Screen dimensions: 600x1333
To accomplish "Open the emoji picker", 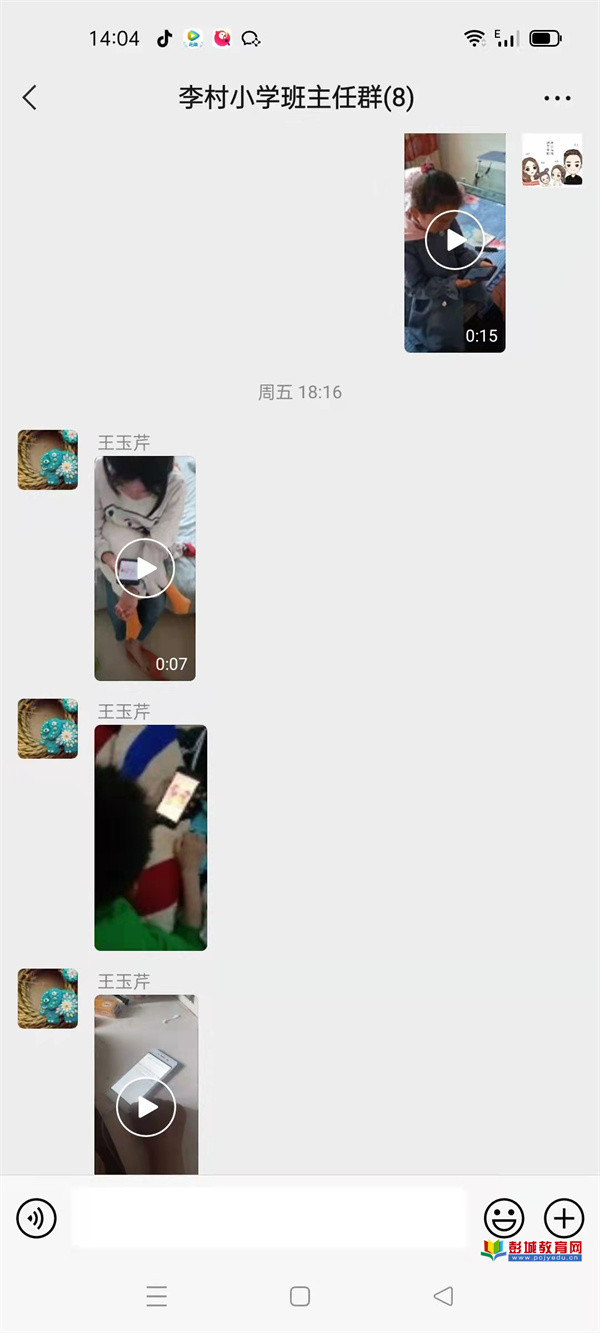I will 504,1218.
